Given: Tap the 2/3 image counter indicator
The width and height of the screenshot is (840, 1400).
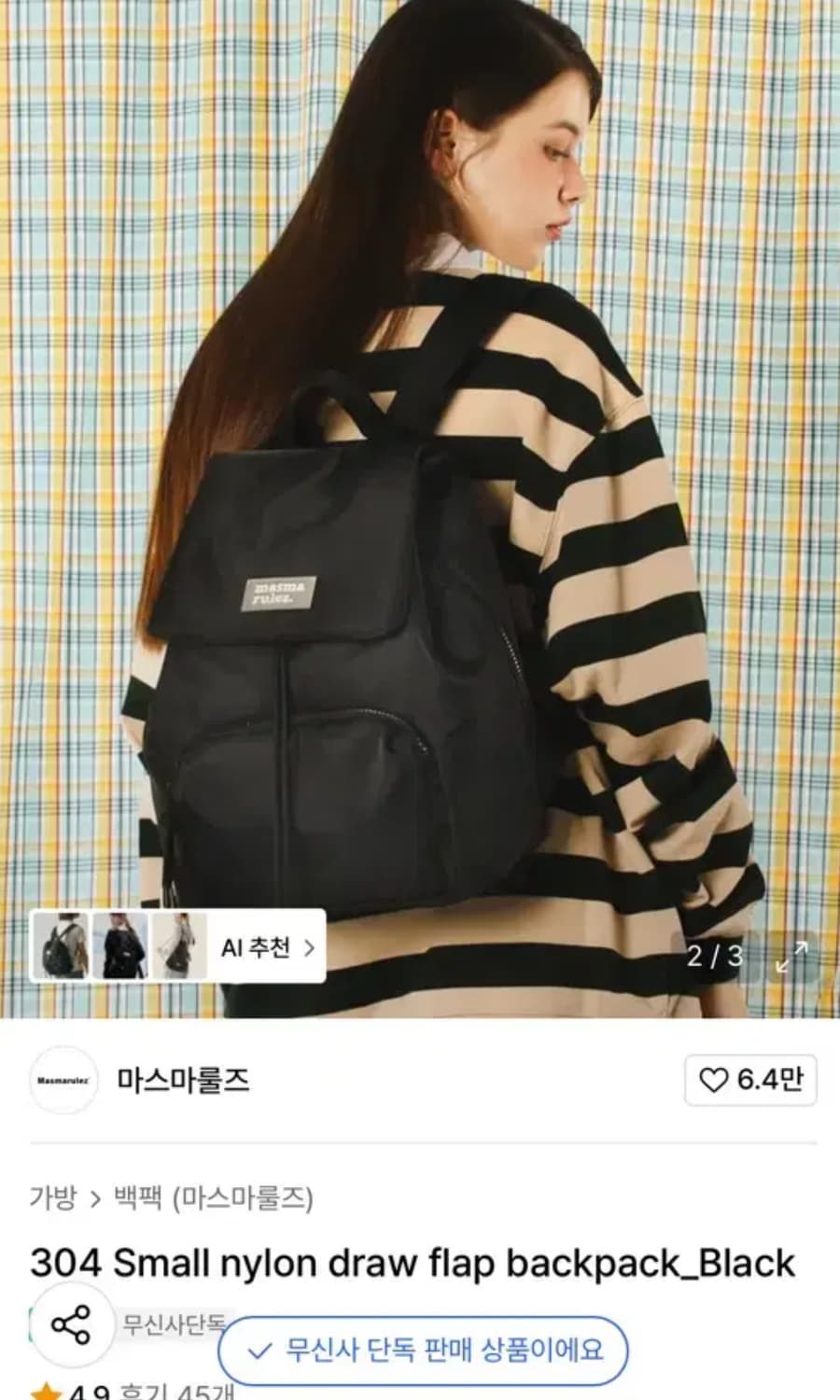Looking at the screenshot, I should coord(714,956).
